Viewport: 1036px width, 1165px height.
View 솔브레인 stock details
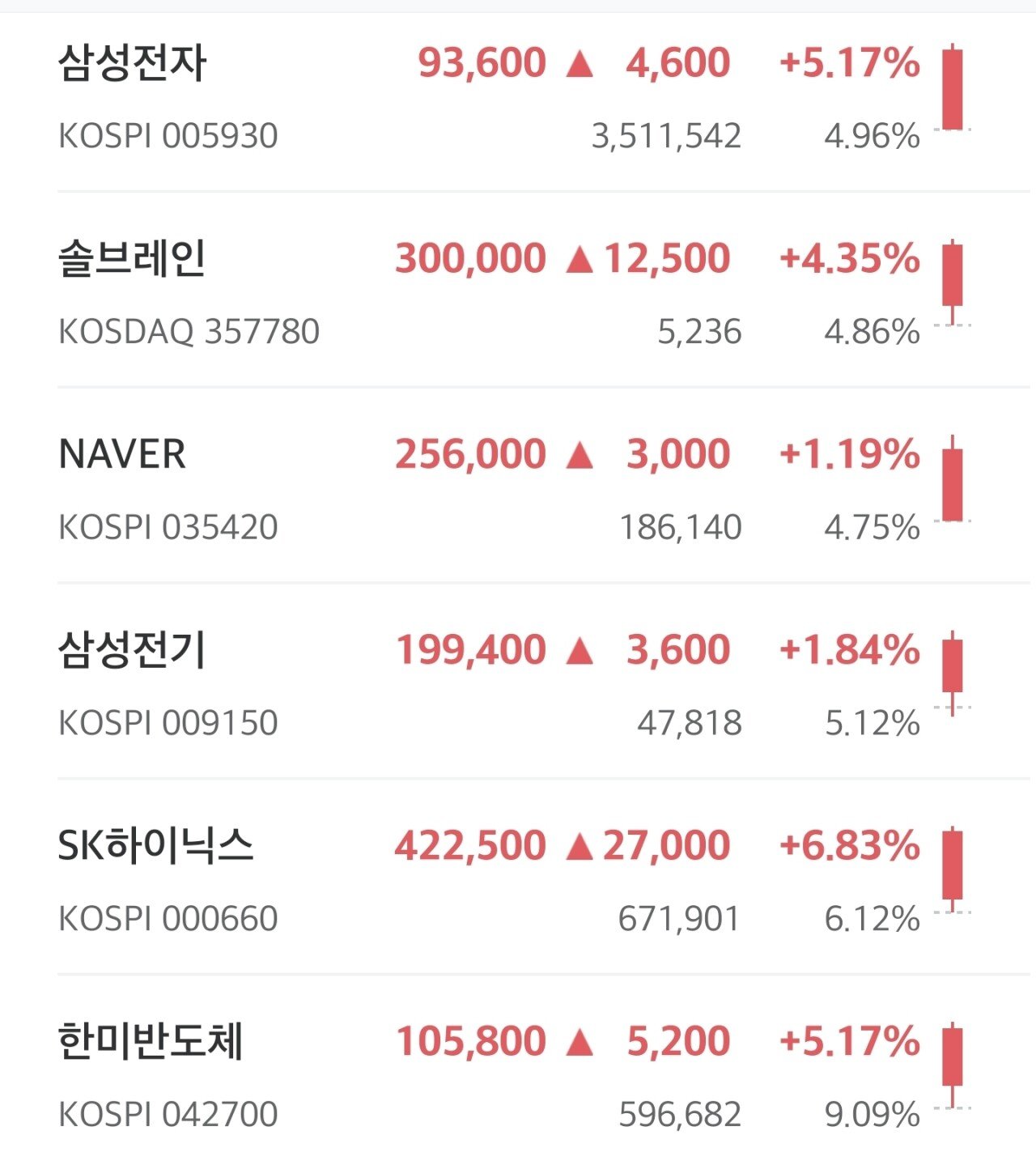(132, 259)
